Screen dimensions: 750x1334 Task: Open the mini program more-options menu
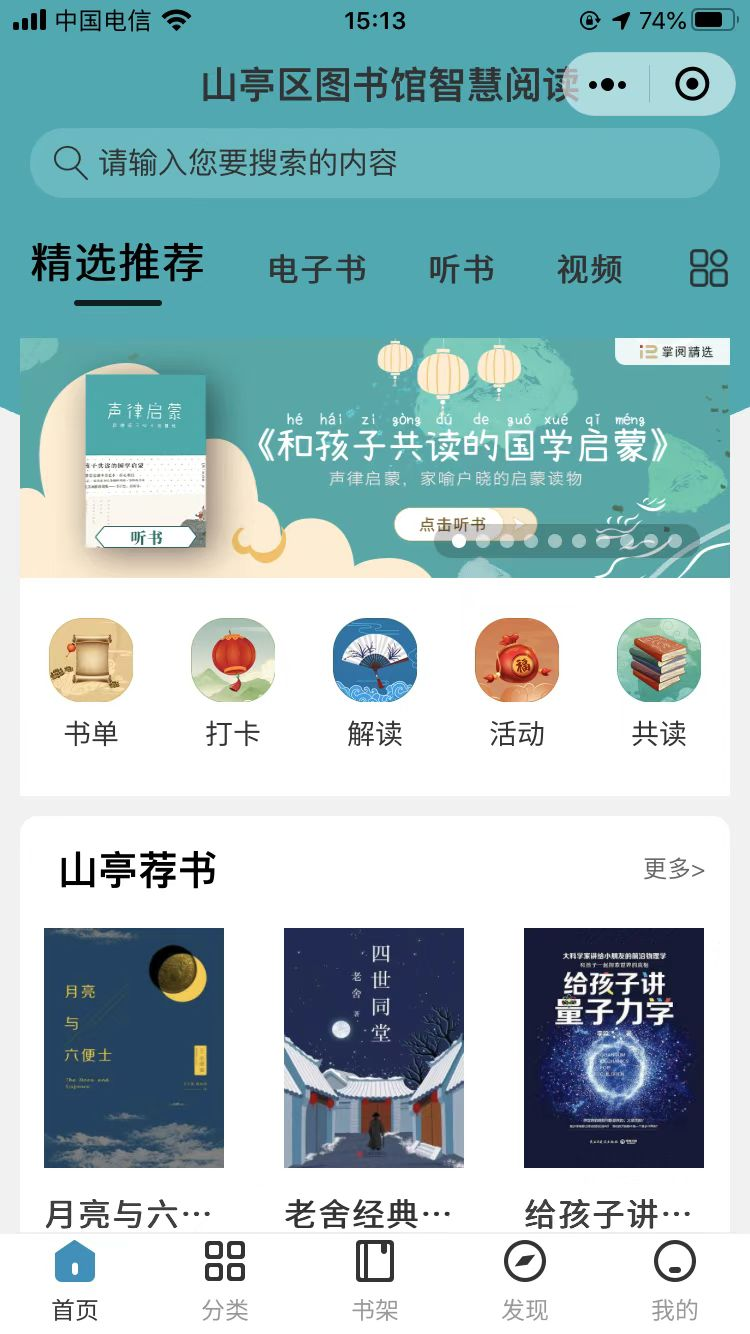click(608, 85)
